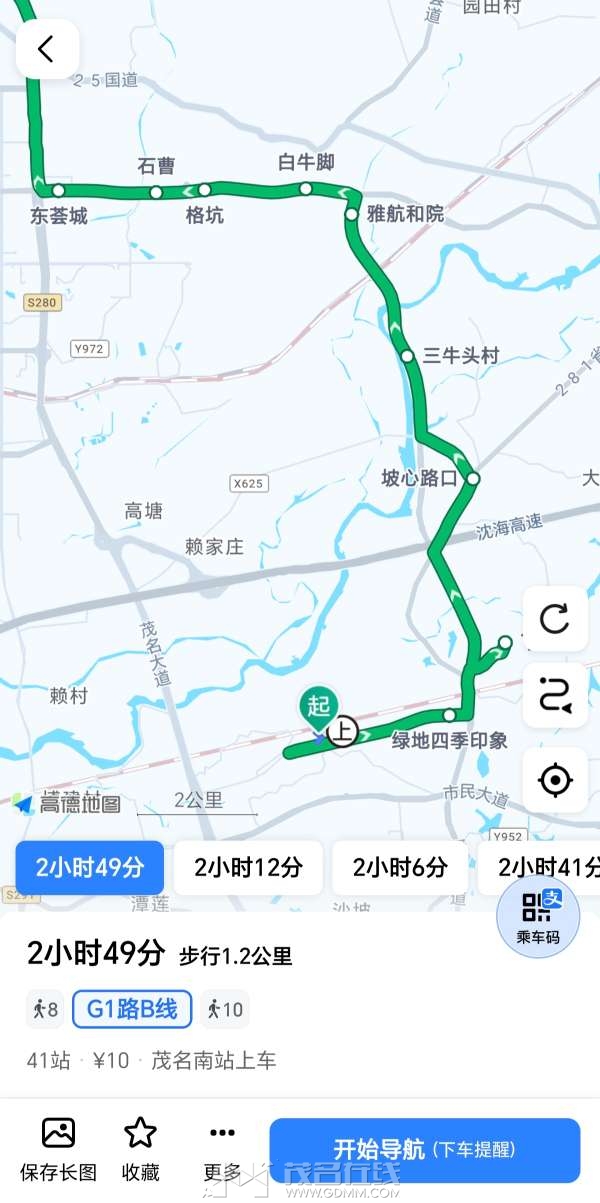Save route as long image (保存长图)
Image resolution: width=600 pixels, height=1203 pixels.
[59, 1148]
